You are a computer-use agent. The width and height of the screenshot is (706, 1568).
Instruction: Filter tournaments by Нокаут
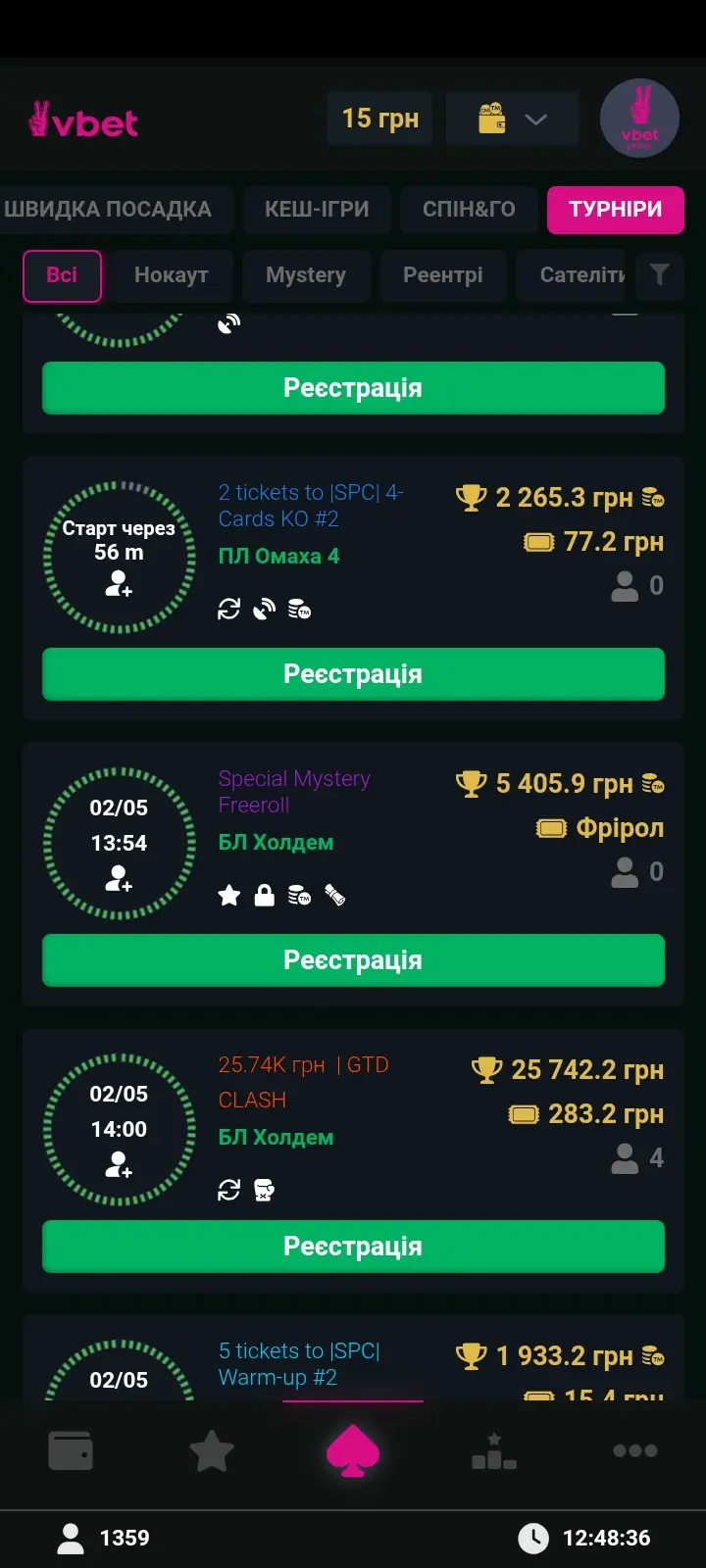[x=172, y=275]
